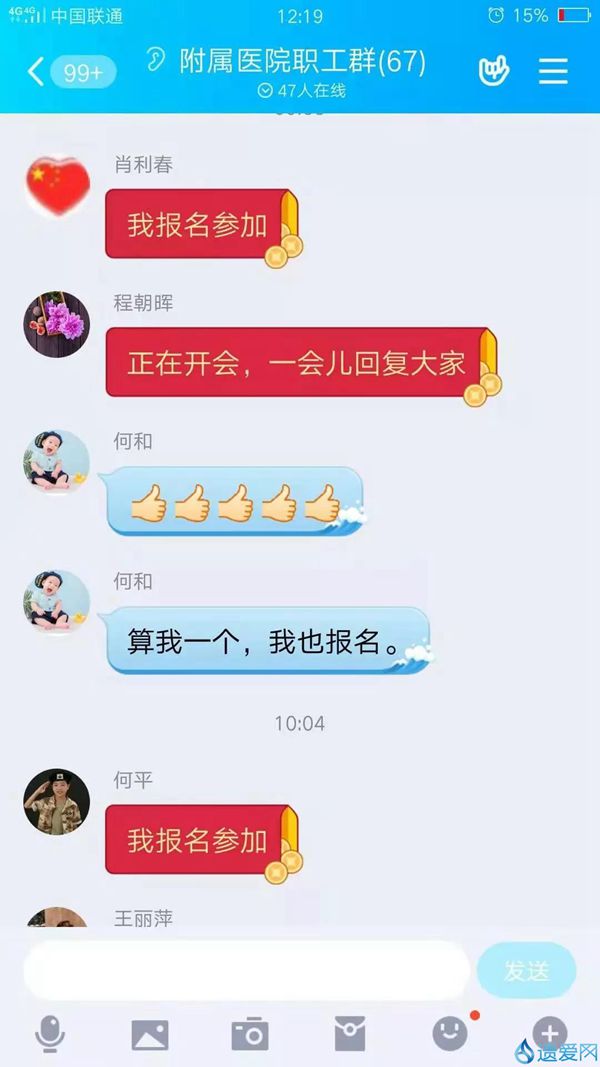Open the emoji panel

pyautogui.click(x=450, y=1034)
